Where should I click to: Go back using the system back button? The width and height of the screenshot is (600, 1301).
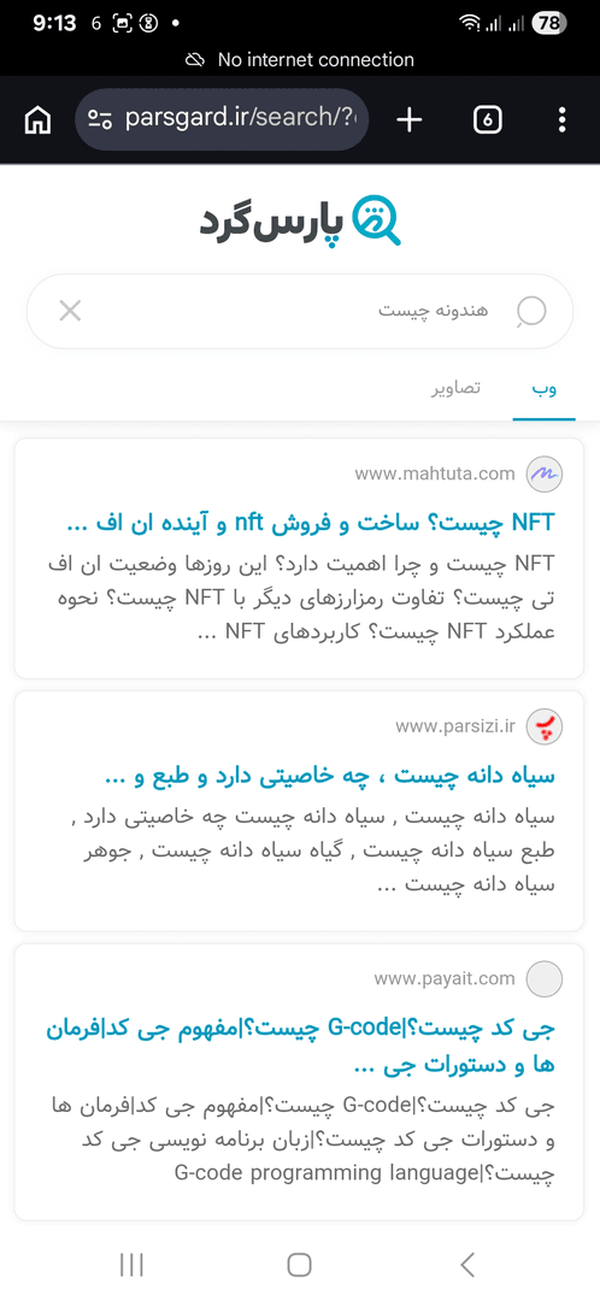click(467, 1265)
